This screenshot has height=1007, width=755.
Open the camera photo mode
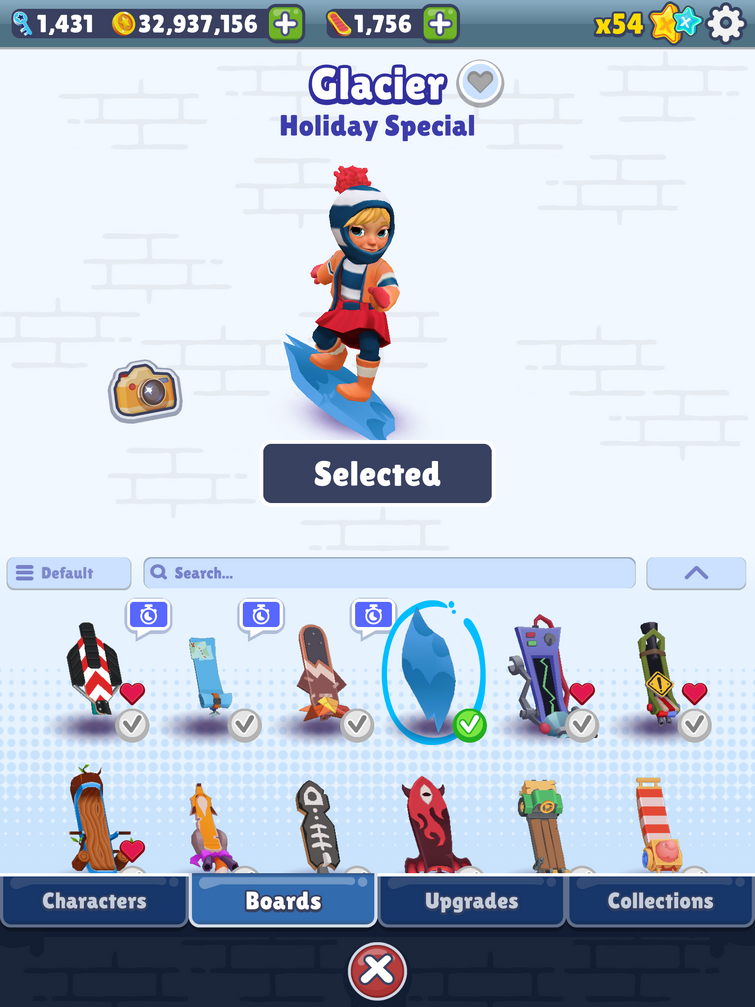(x=145, y=391)
